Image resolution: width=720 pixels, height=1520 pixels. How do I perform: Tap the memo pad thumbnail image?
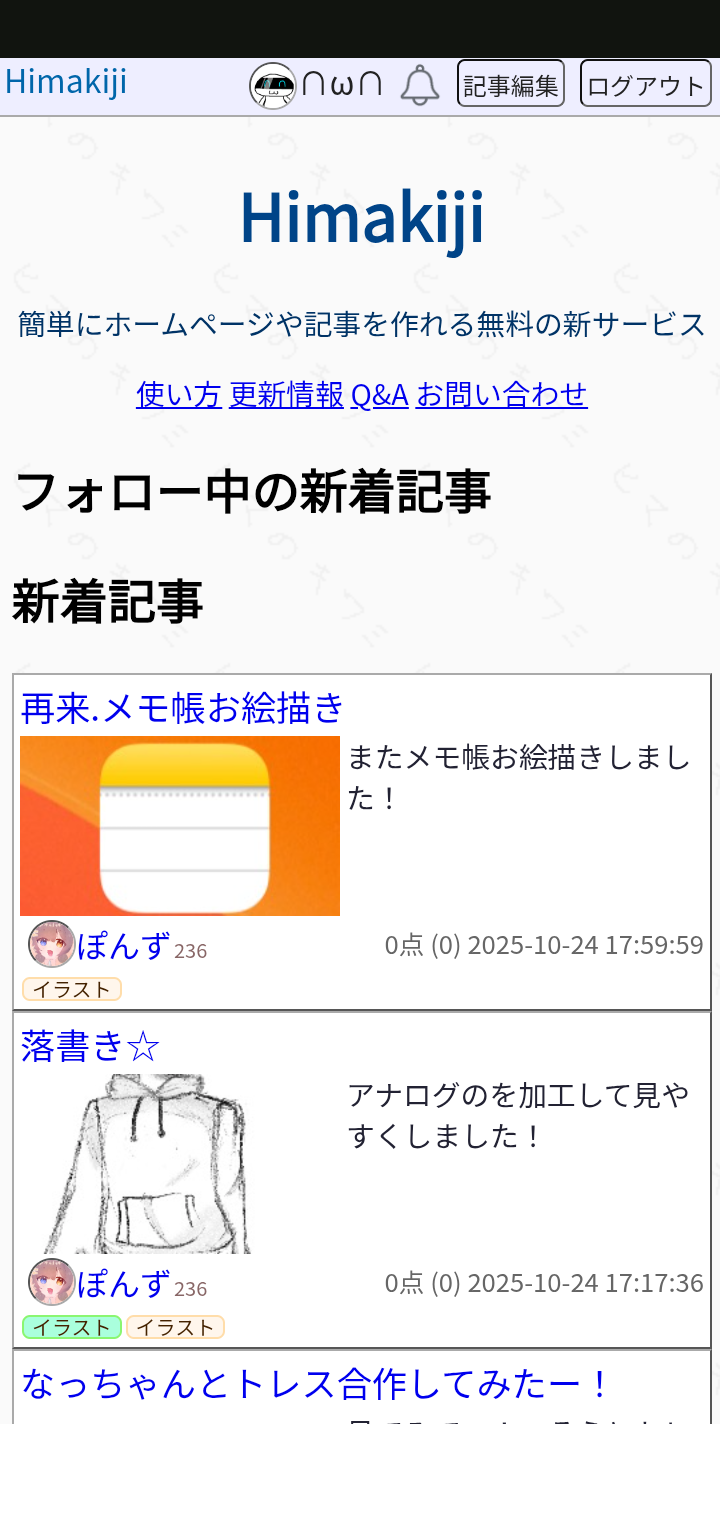tap(180, 826)
